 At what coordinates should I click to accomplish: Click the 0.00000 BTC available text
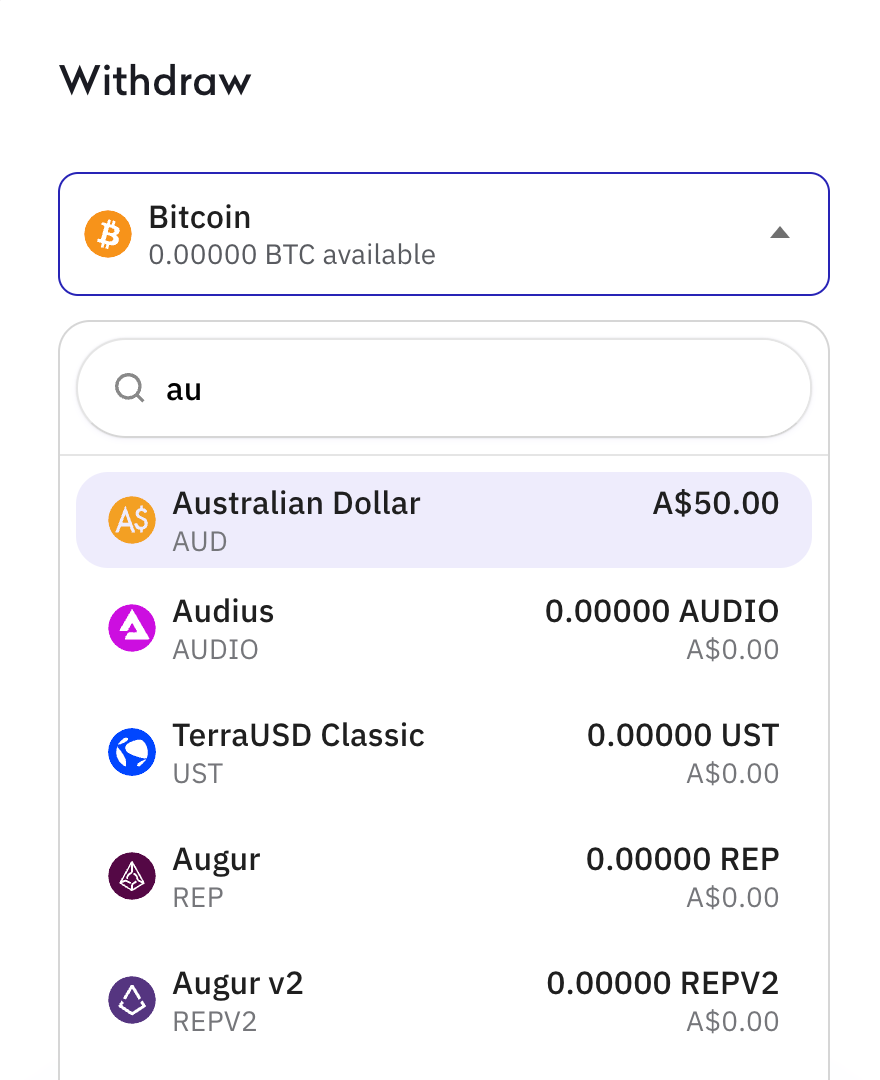pyautogui.click(x=292, y=255)
